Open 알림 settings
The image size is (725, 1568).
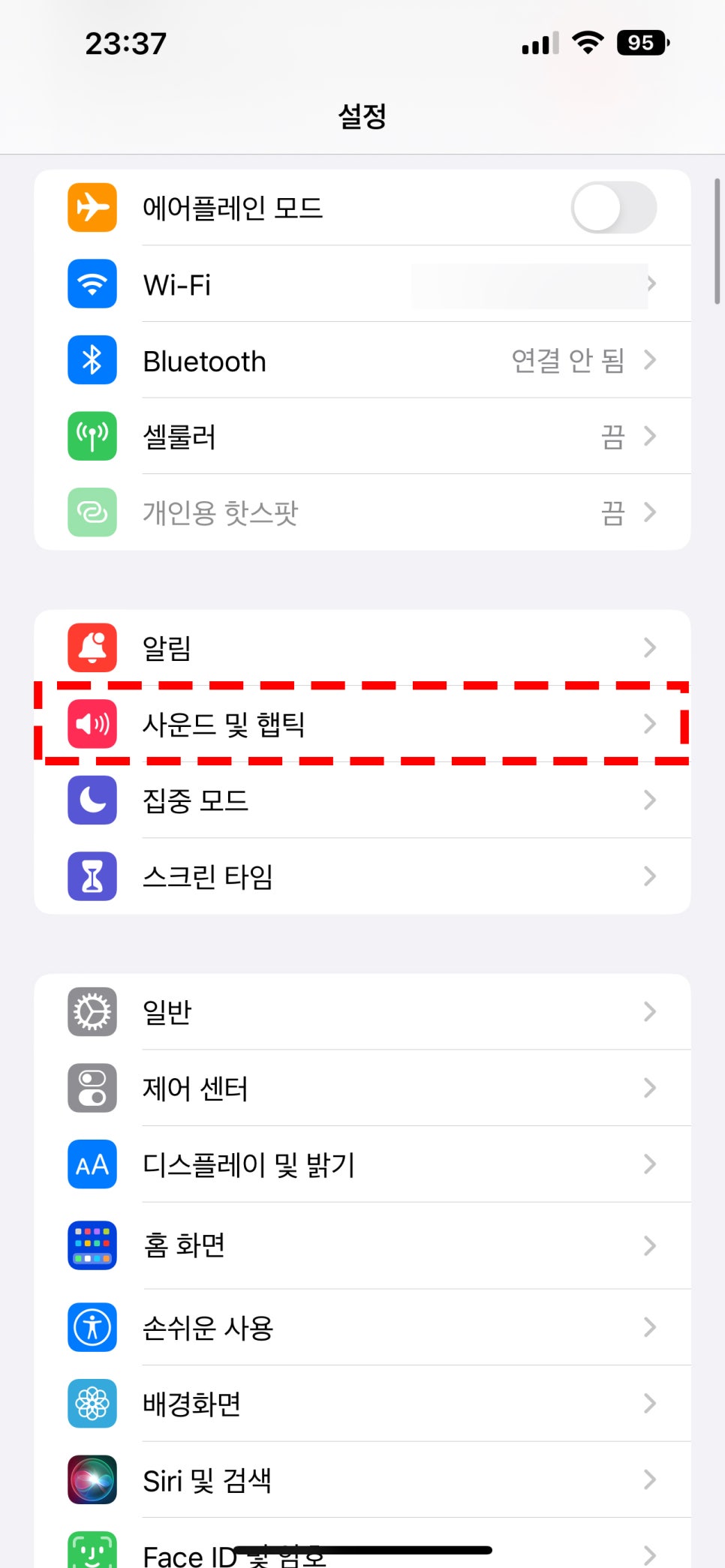coord(362,647)
